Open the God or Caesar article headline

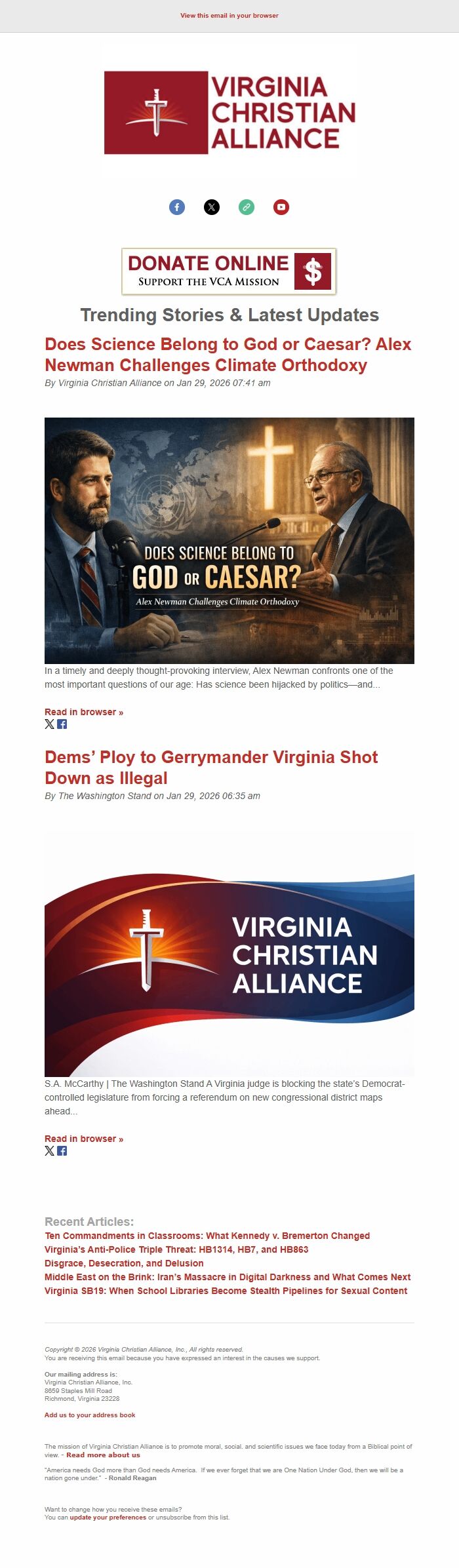(x=228, y=355)
